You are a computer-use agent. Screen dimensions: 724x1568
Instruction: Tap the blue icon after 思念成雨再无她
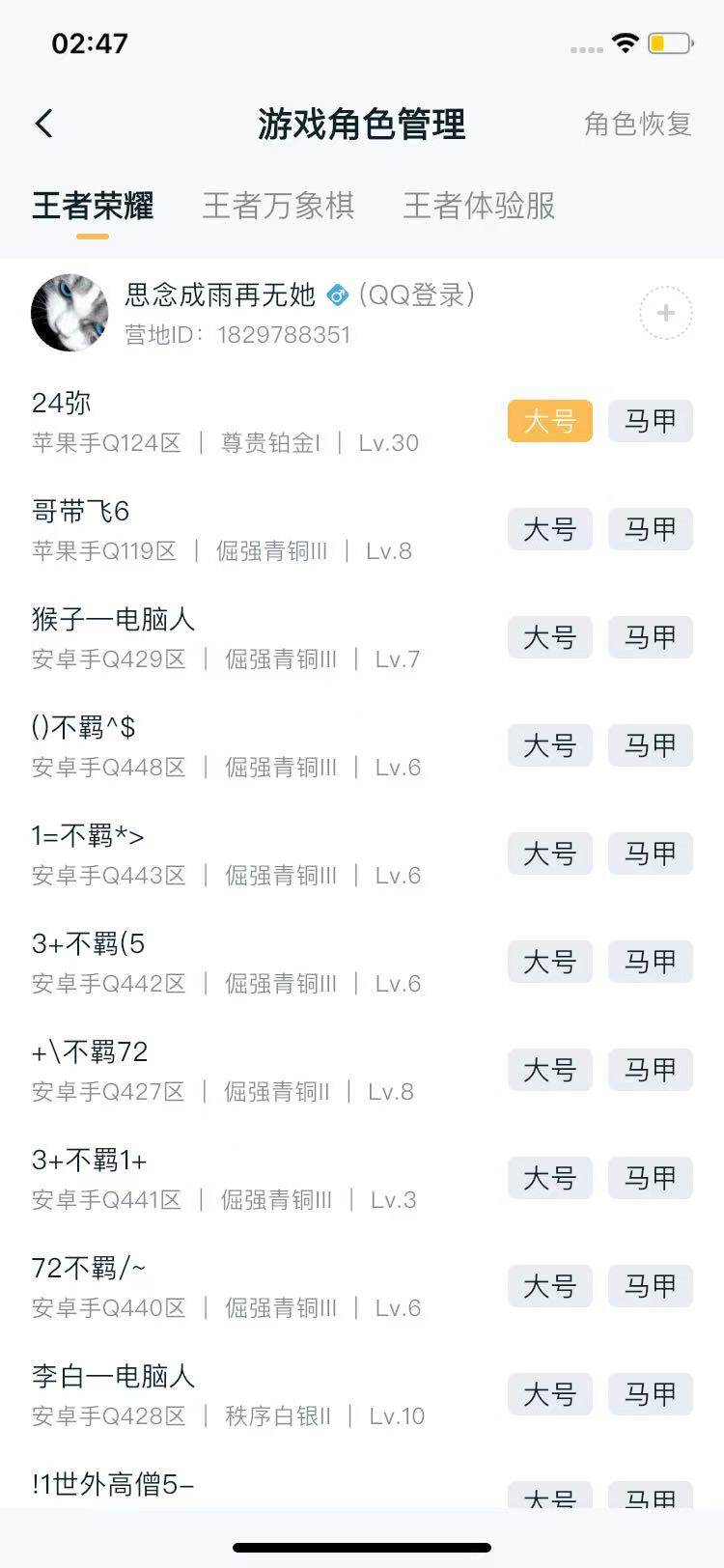pyautogui.click(x=335, y=295)
